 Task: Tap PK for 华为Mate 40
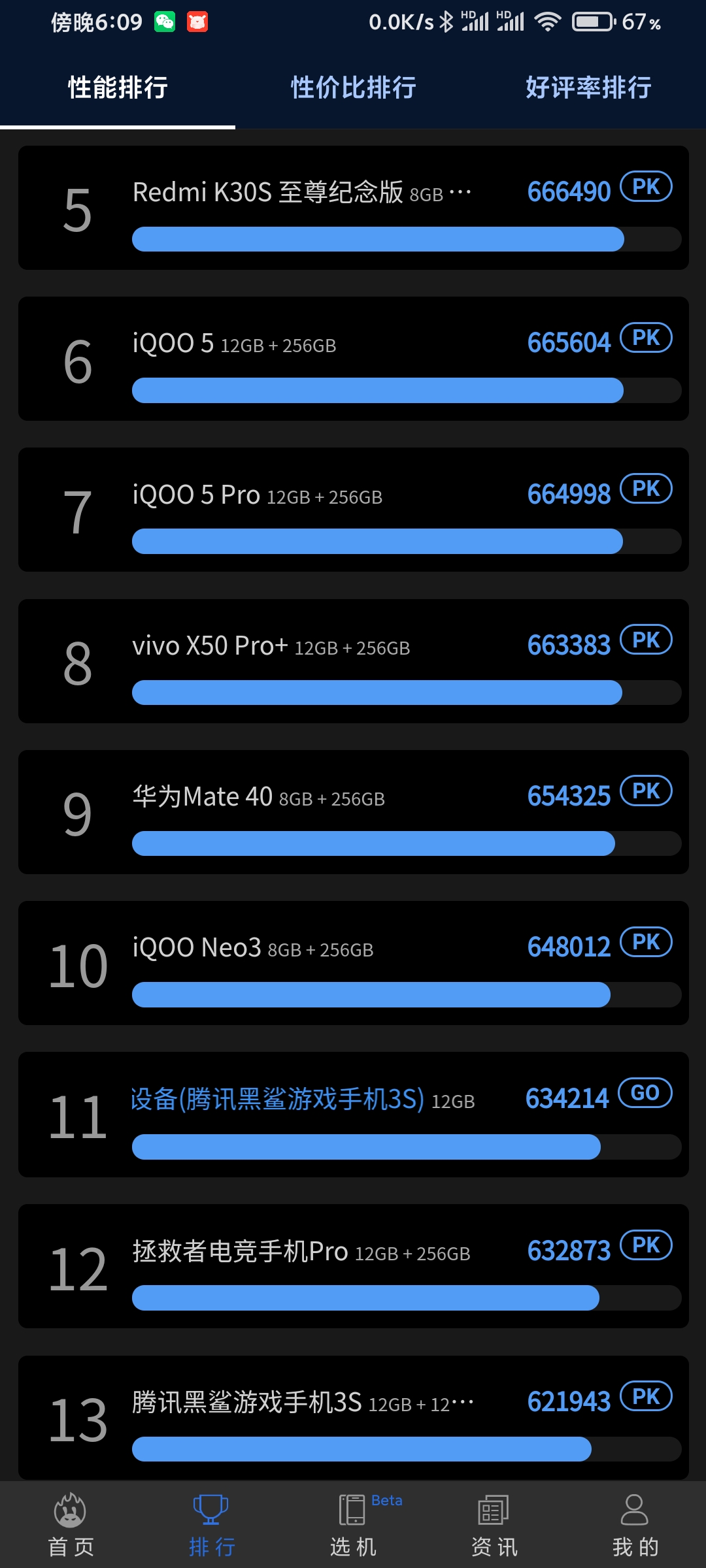[x=646, y=791]
